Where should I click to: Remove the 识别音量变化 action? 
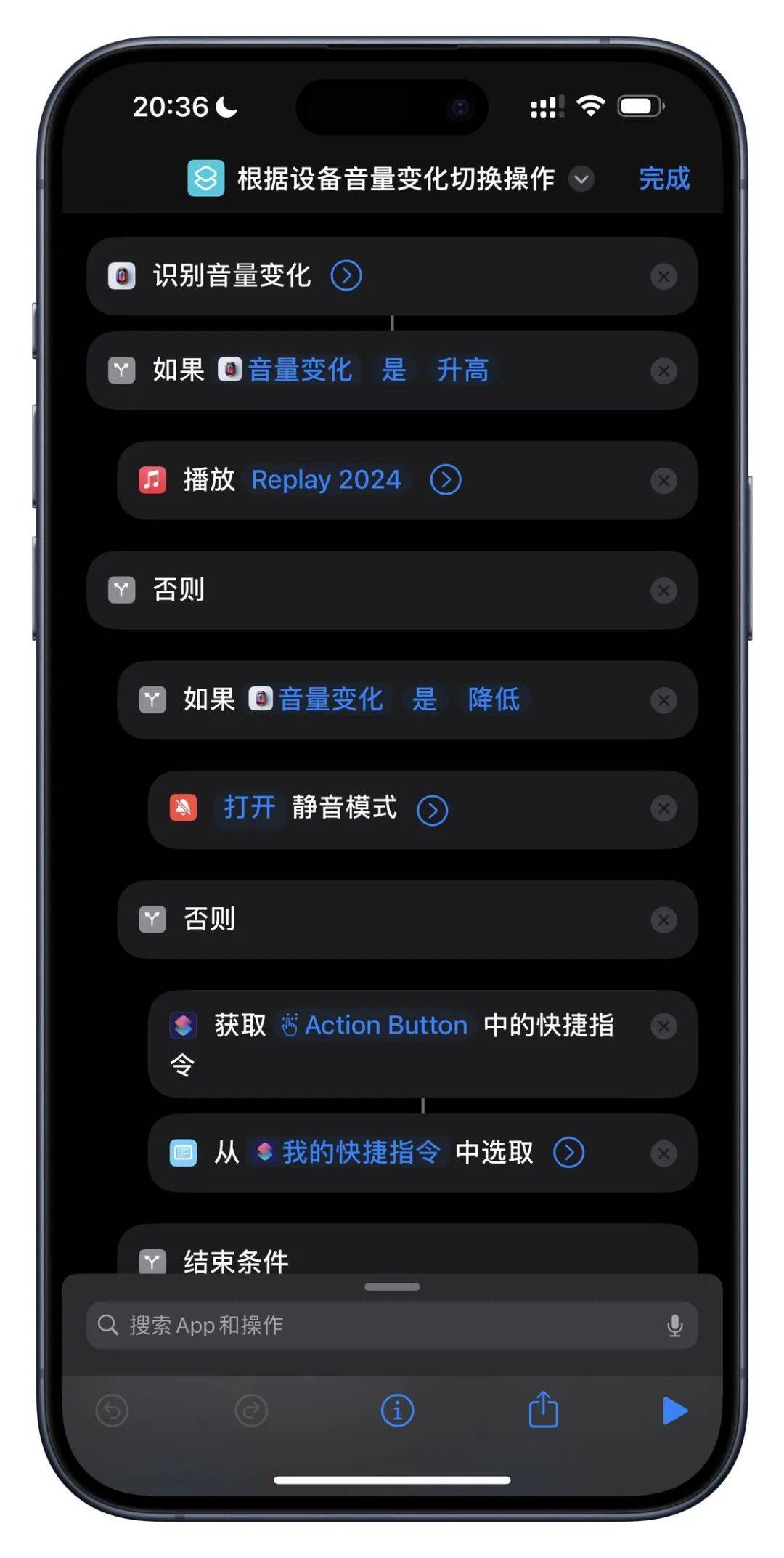coord(663,276)
